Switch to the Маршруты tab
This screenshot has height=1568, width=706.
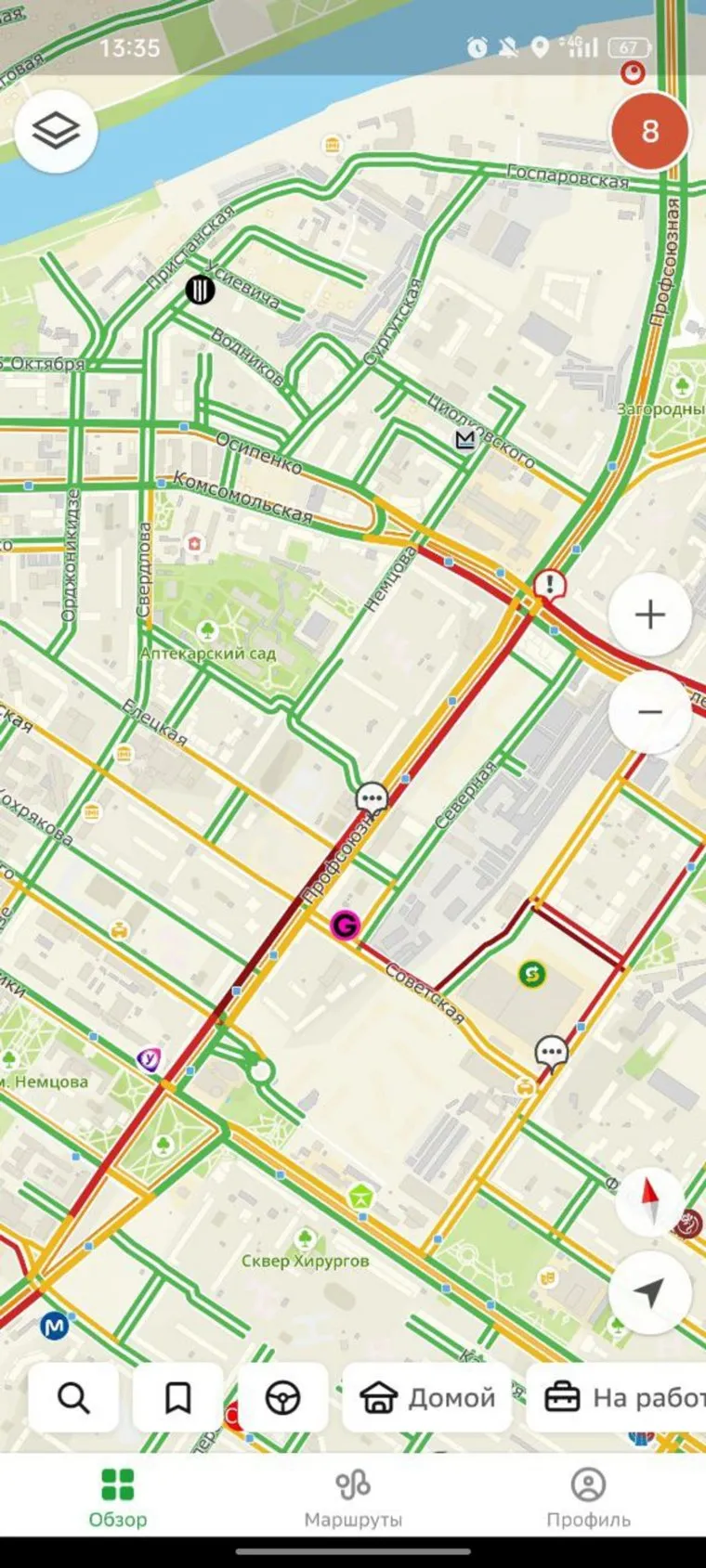tap(353, 1497)
